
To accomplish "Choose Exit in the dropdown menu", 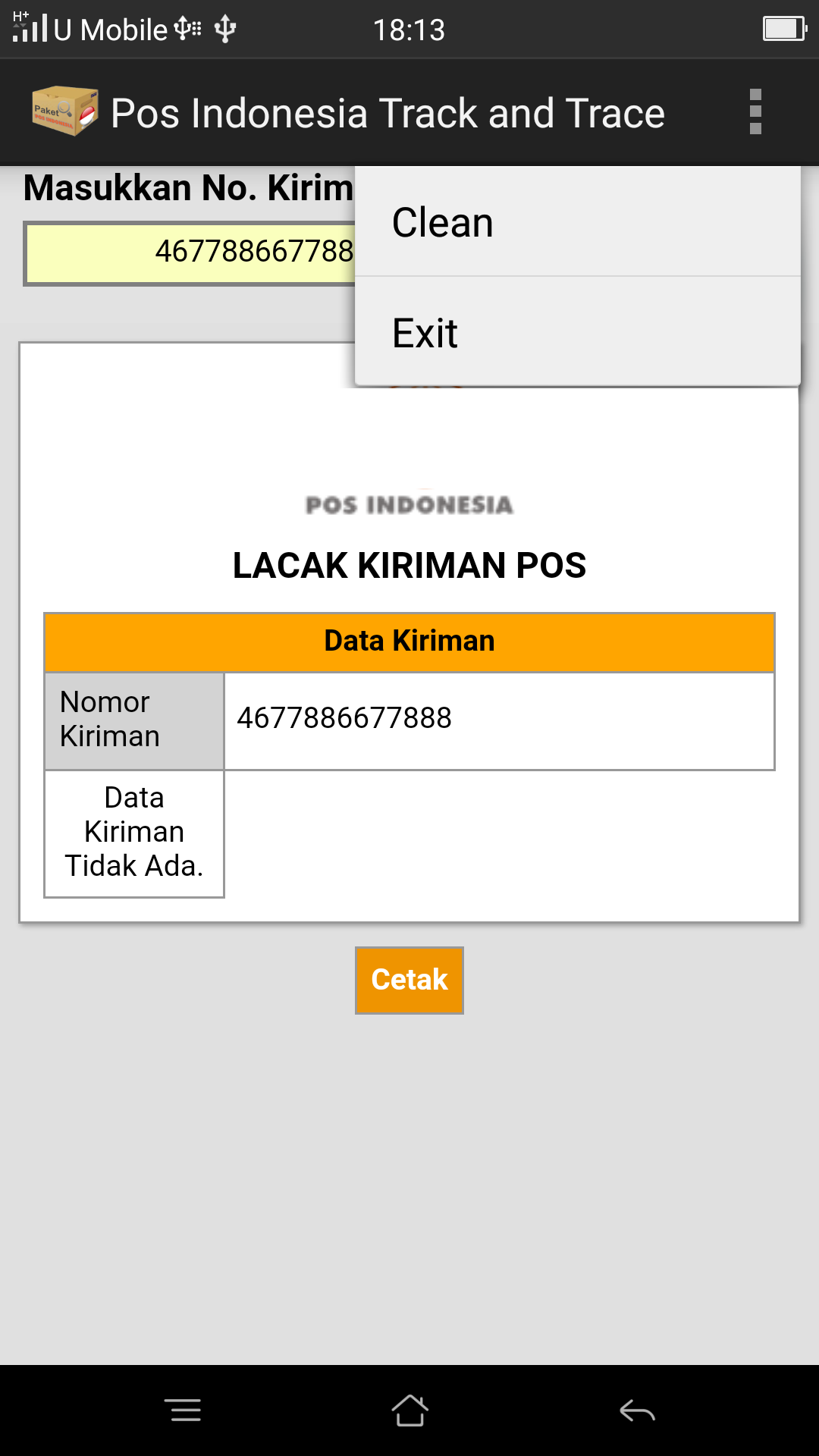I will pyautogui.click(x=576, y=332).
